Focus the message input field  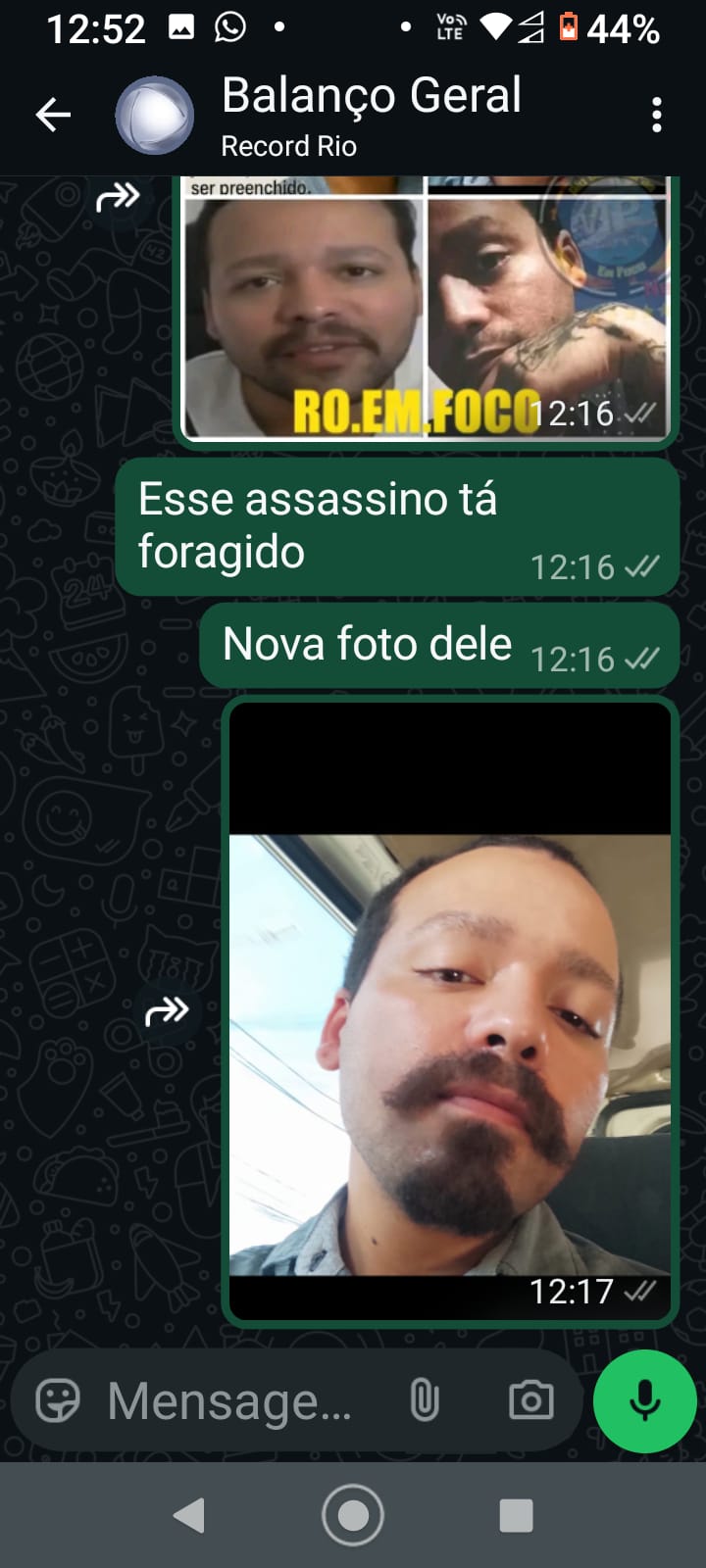[230, 1400]
